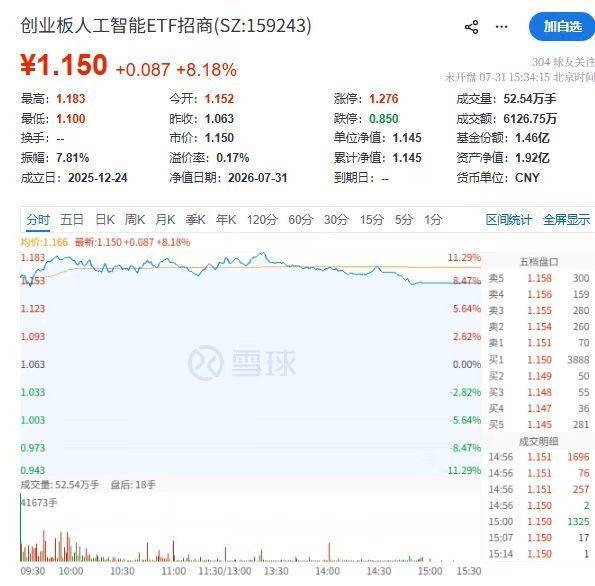Switch to the 五日 chart tab
This screenshot has height=586, width=595.
point(72,219)
